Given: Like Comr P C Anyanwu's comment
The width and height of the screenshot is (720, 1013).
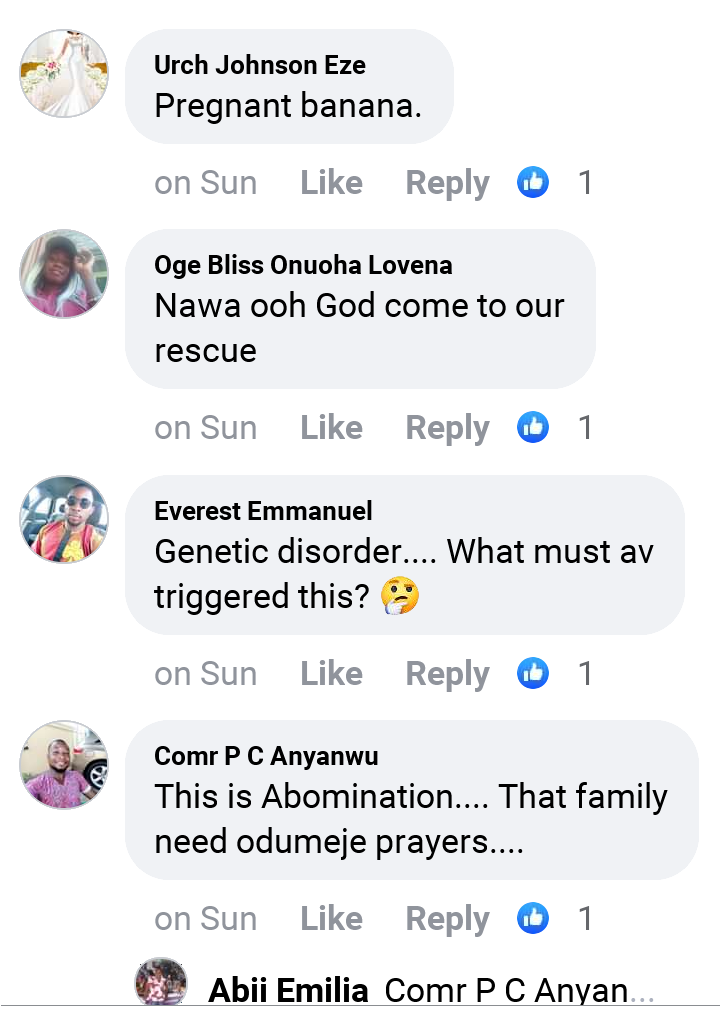Looking at the screenshot, I should pyautogui.click(x=331, y=919).
